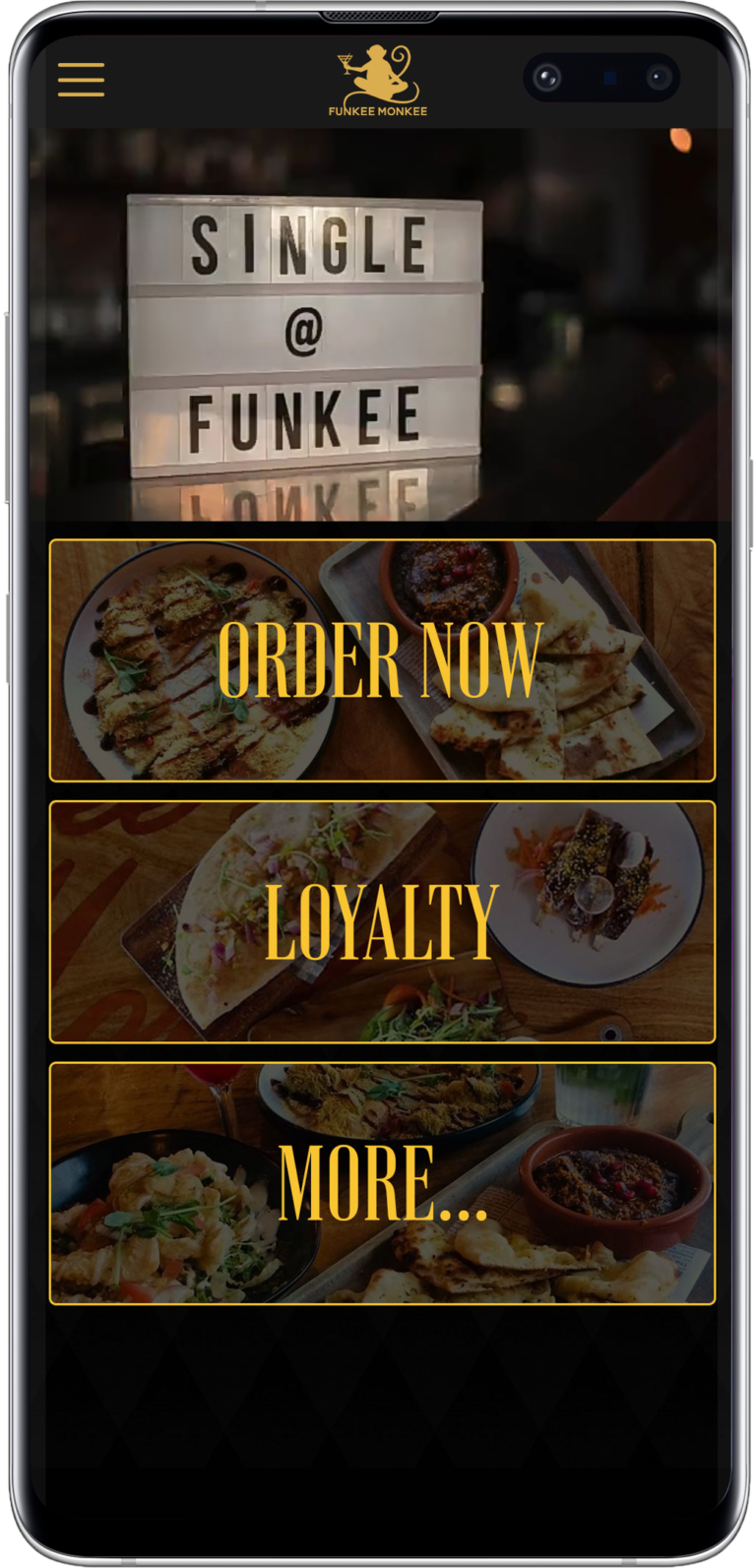
Task: Open the Loyalty section
Action: click(x=382, y=921)
